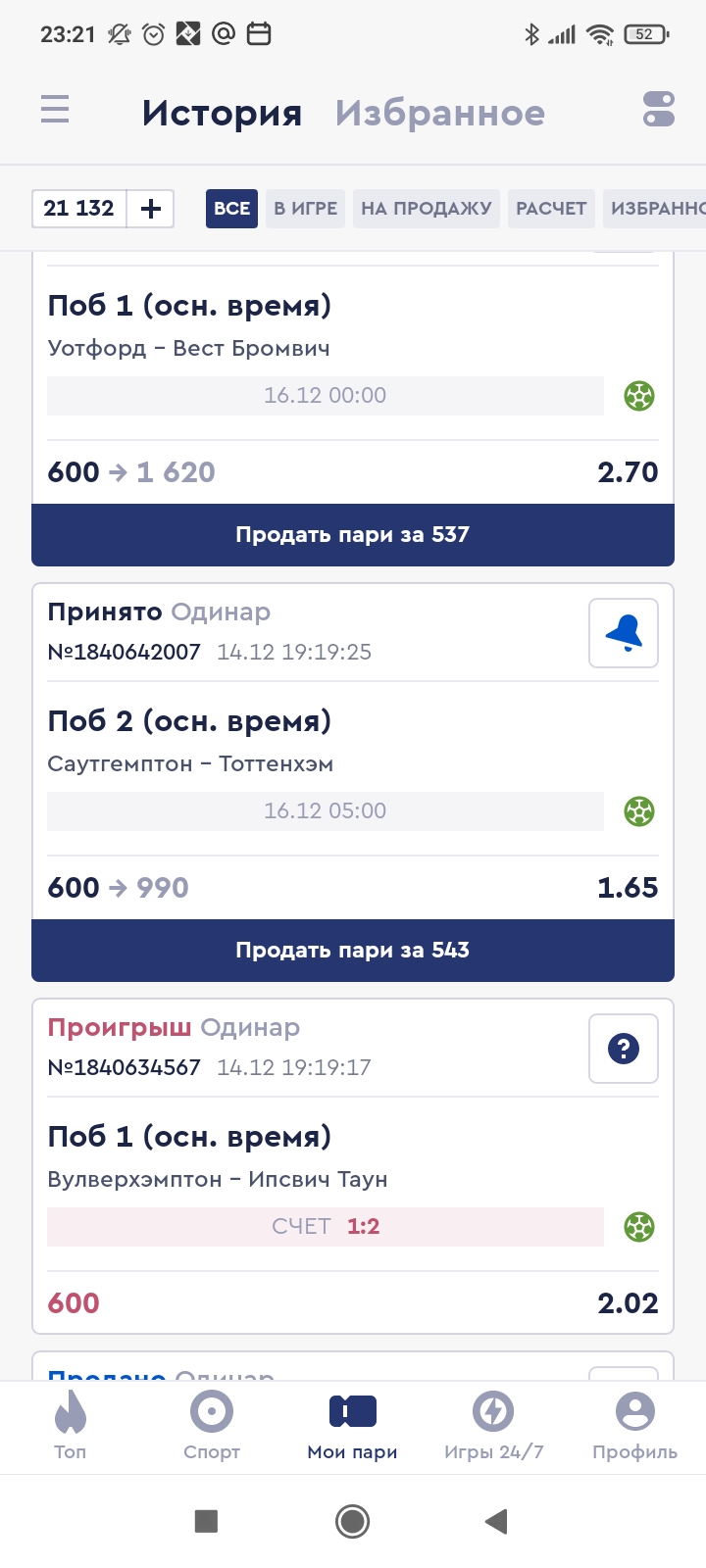Tap the system back button
This screenshot has width=706, height=1568.
click(x=496, y=1521)
